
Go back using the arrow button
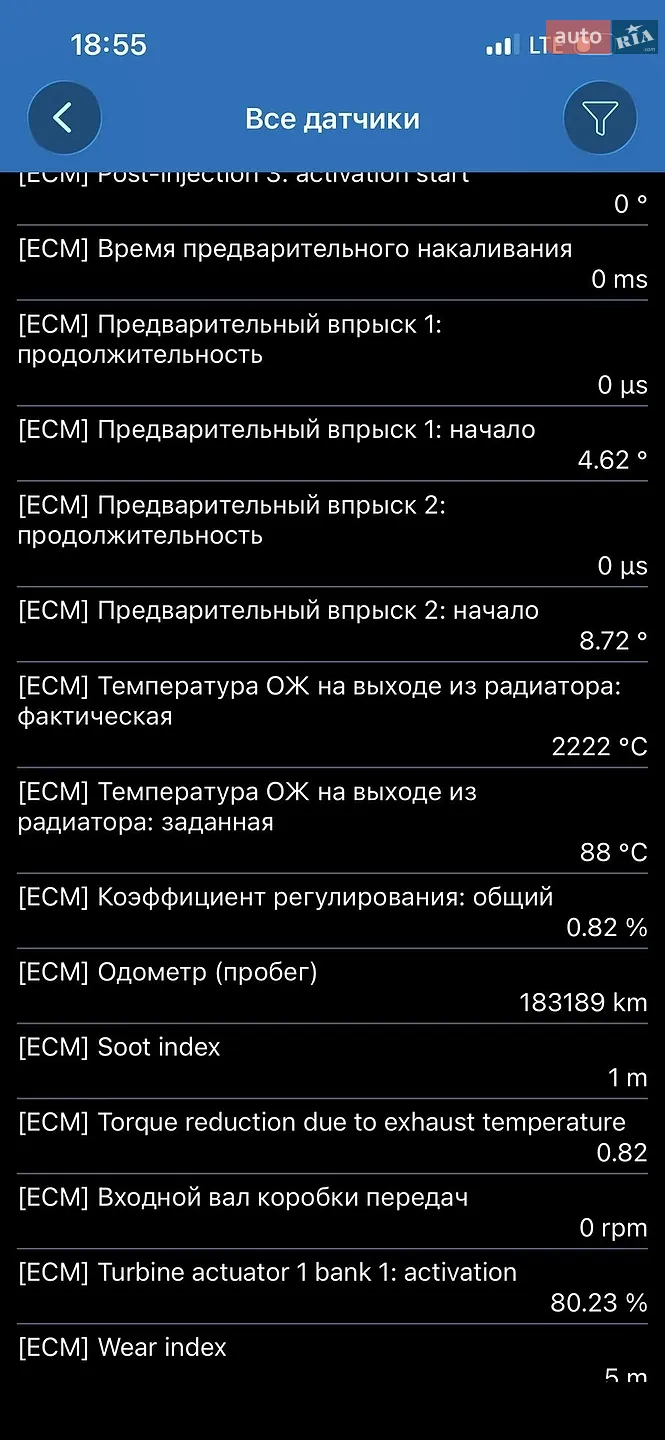tap(64, 119)
